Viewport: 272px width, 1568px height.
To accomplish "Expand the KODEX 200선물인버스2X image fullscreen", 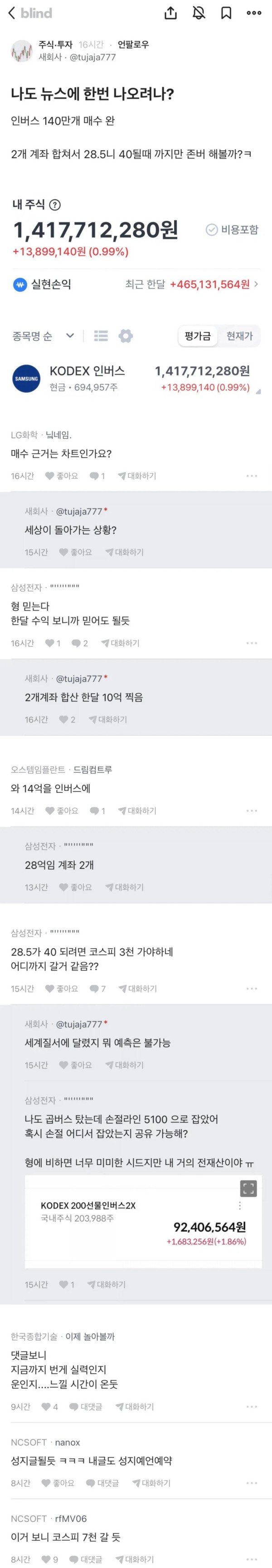I will [248, 1188].
